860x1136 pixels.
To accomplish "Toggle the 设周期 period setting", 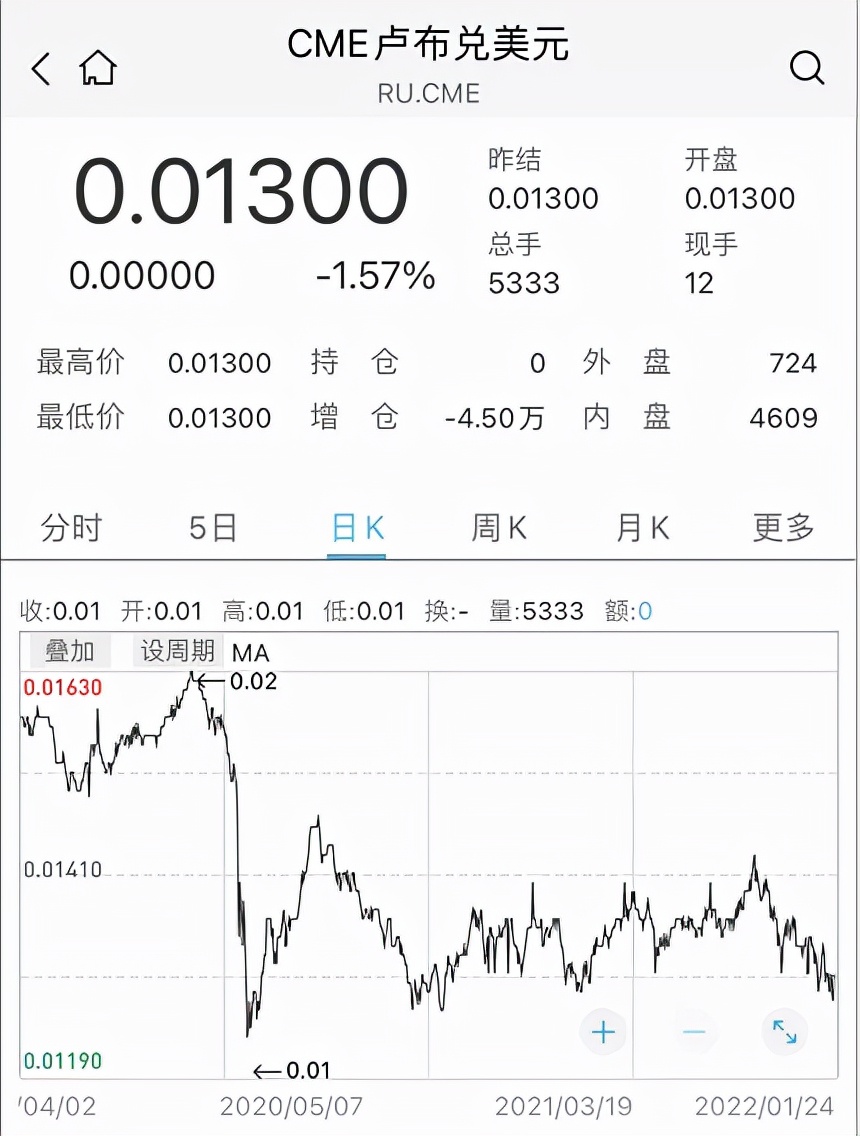I will click(x=177, y=651).
